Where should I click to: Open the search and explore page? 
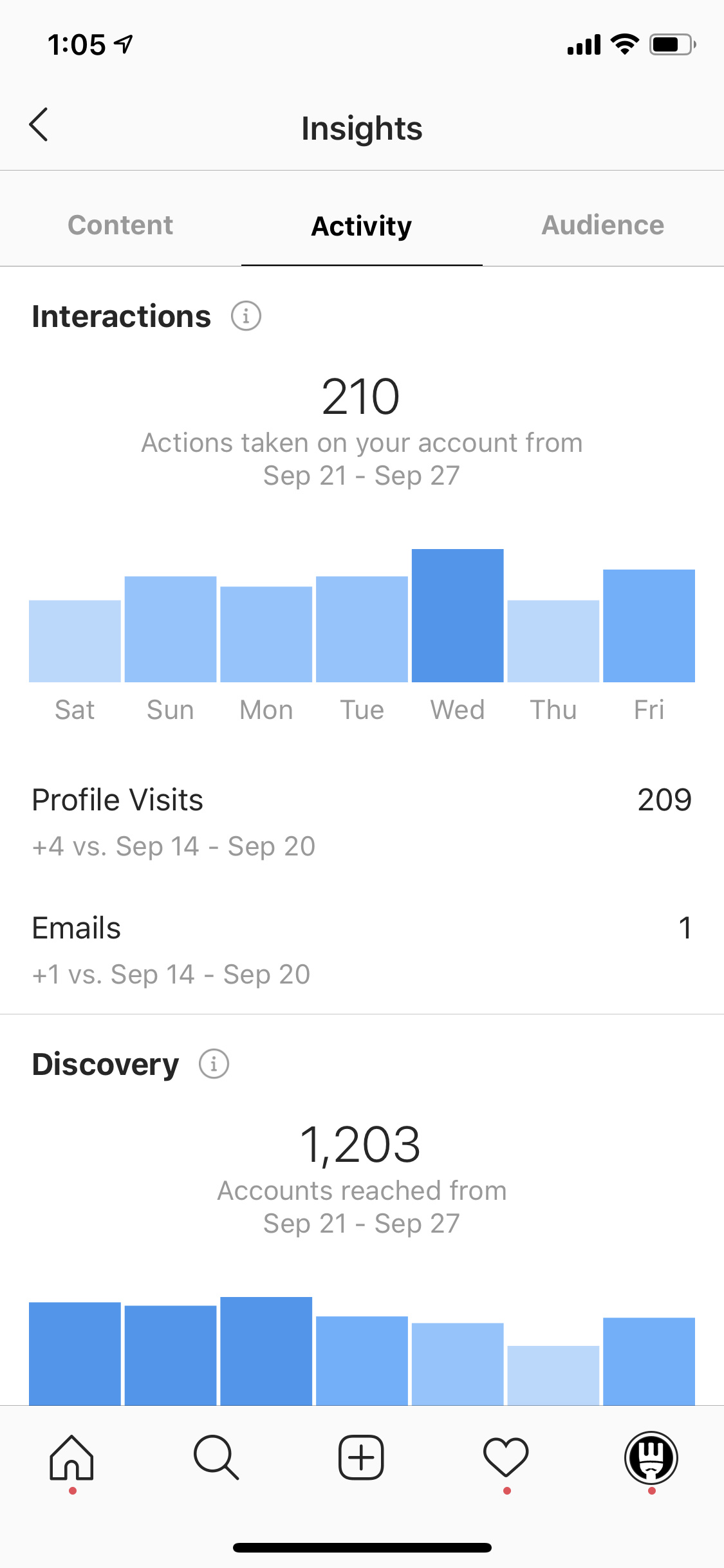pyautogui.click(x=216, y=1457)
